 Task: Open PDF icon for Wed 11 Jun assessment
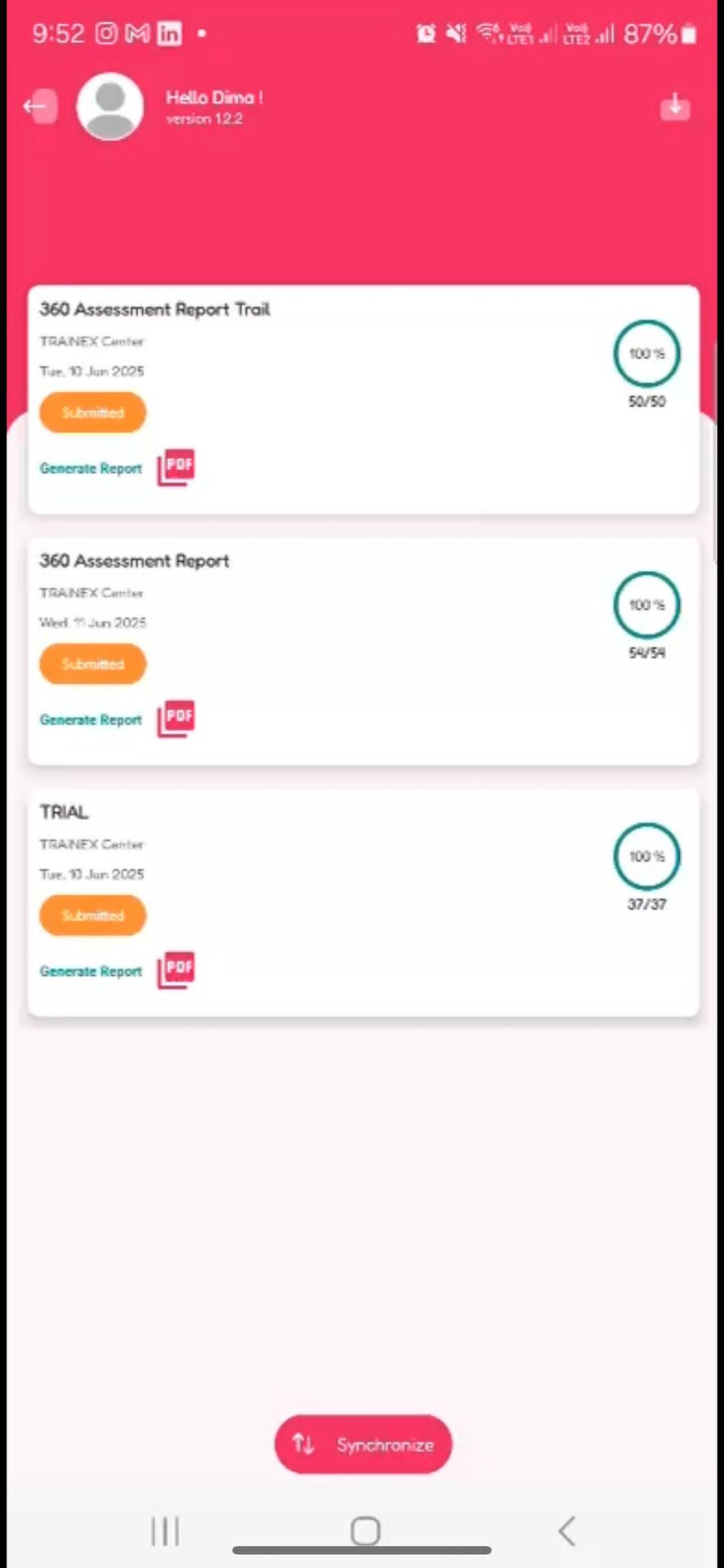pyautogui.click(x=176, y=719)
